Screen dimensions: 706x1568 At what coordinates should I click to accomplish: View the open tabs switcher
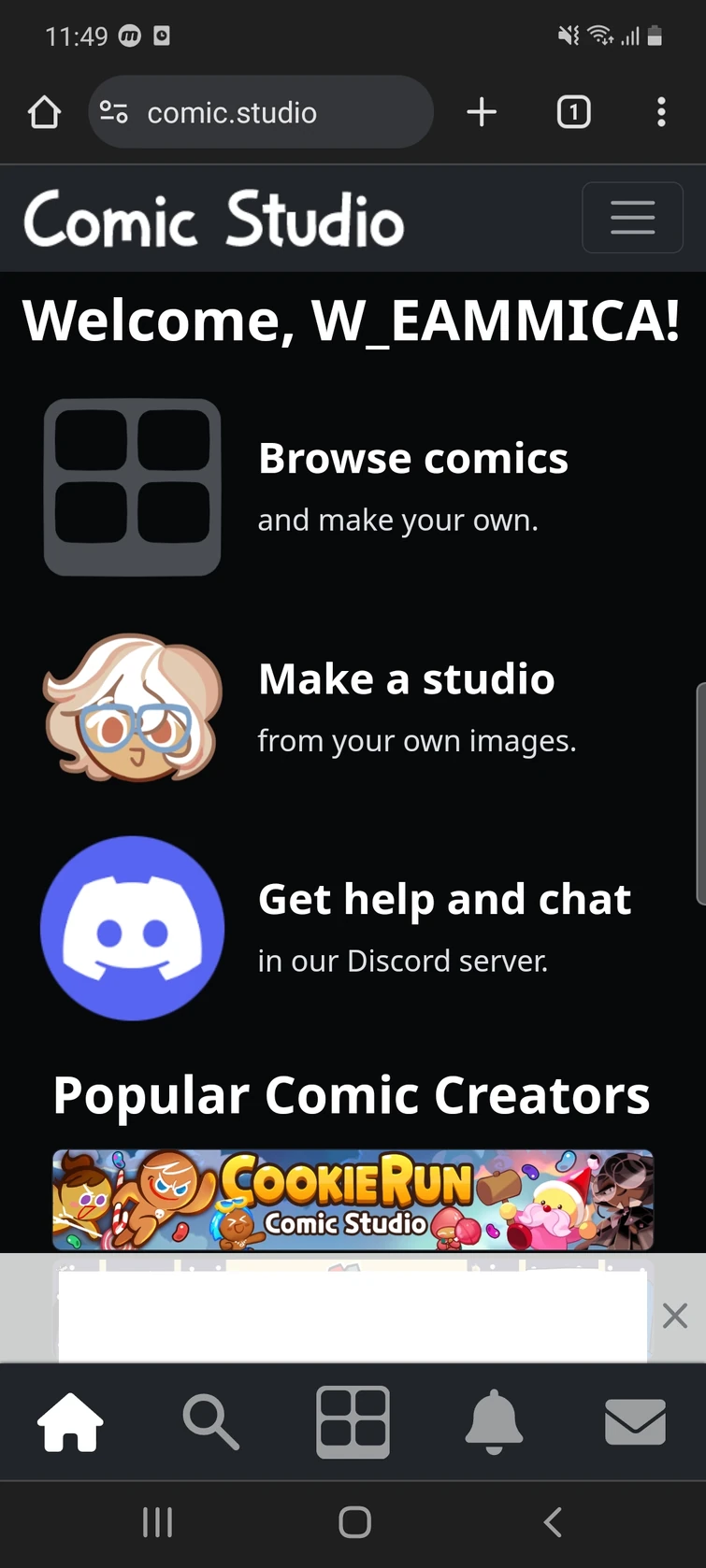click(573, 113)
